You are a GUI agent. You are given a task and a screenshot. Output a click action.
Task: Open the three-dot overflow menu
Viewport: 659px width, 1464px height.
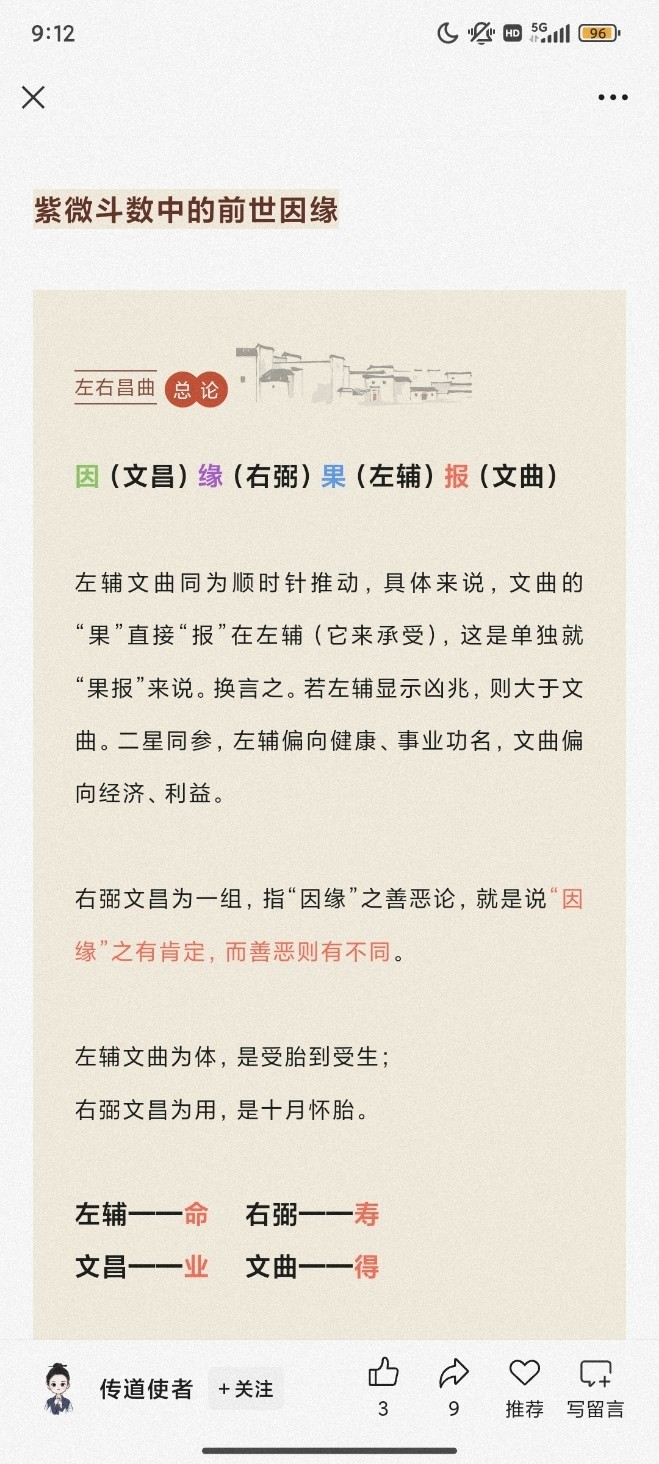click(613, 97)
